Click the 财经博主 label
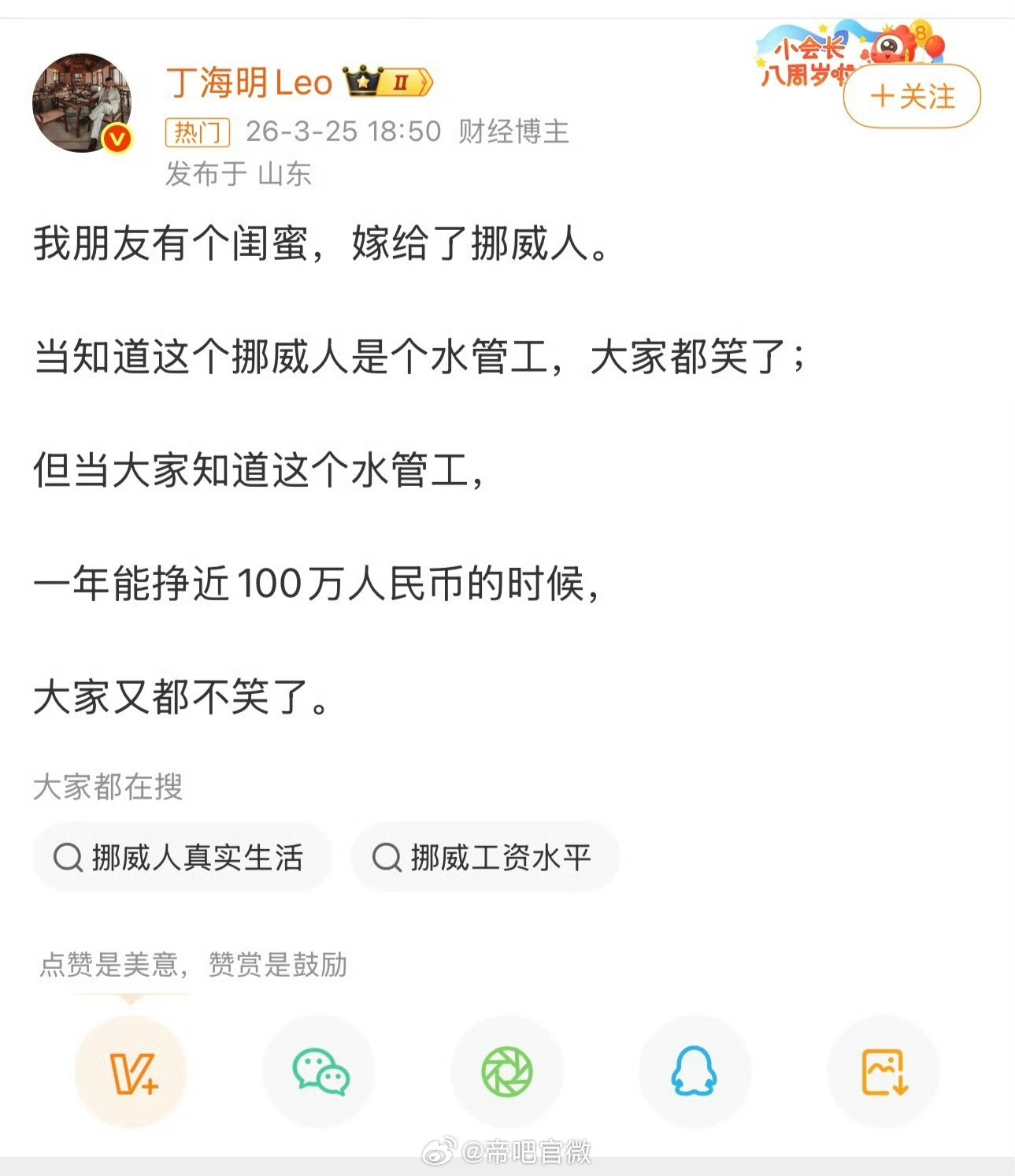 click(x=513, y=132)
